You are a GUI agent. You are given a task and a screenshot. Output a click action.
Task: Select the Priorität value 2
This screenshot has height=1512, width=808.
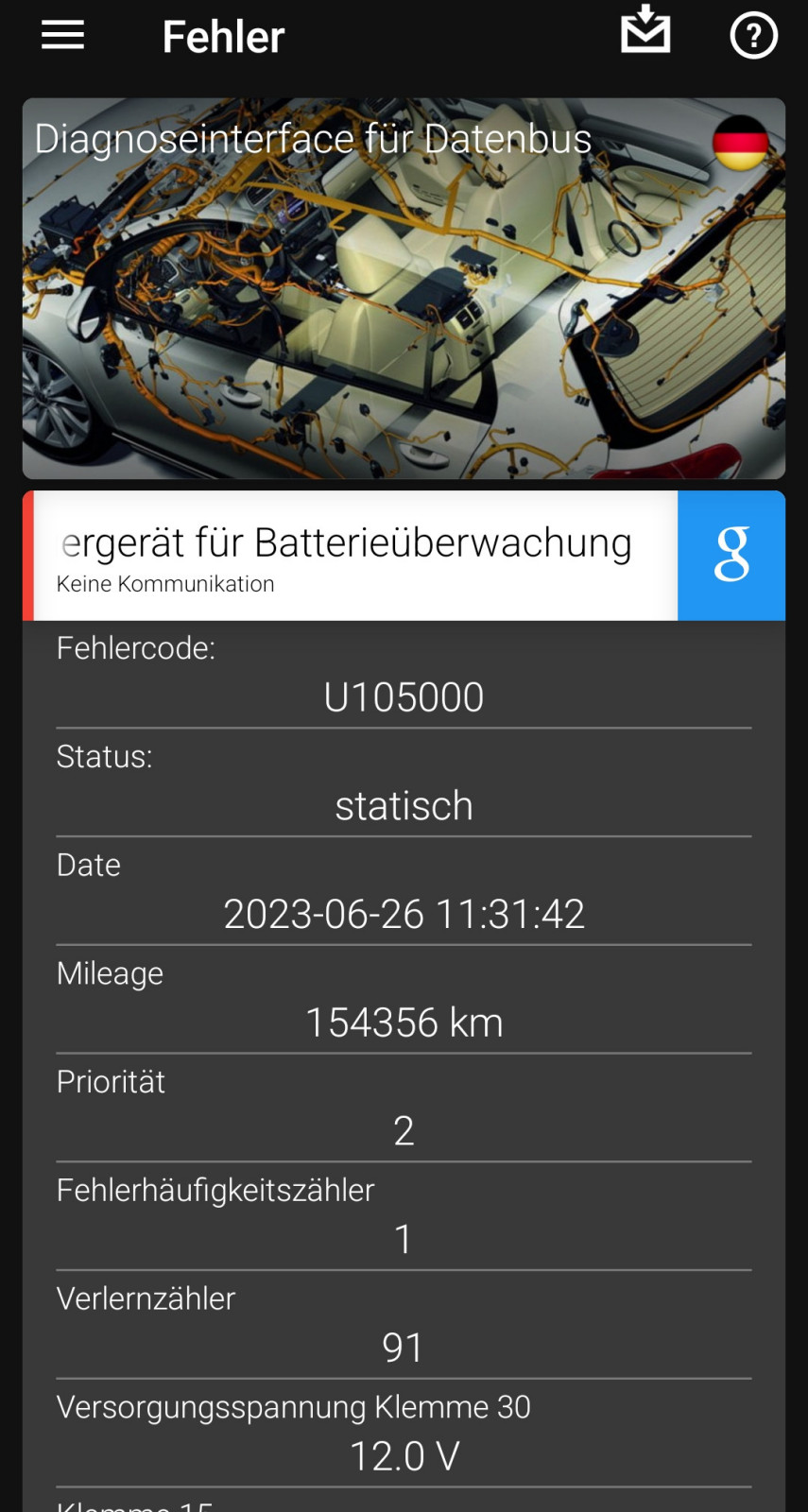click(x=404, y=1130)
